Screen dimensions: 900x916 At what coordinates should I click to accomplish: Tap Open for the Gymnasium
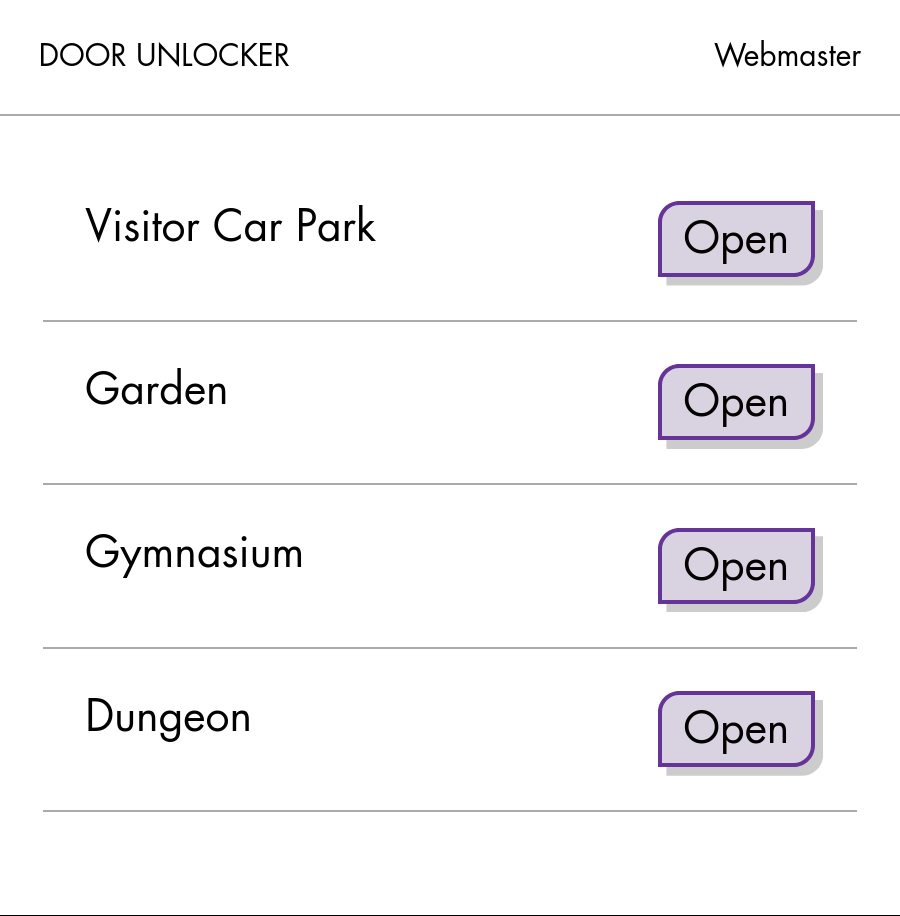(736, 566)
